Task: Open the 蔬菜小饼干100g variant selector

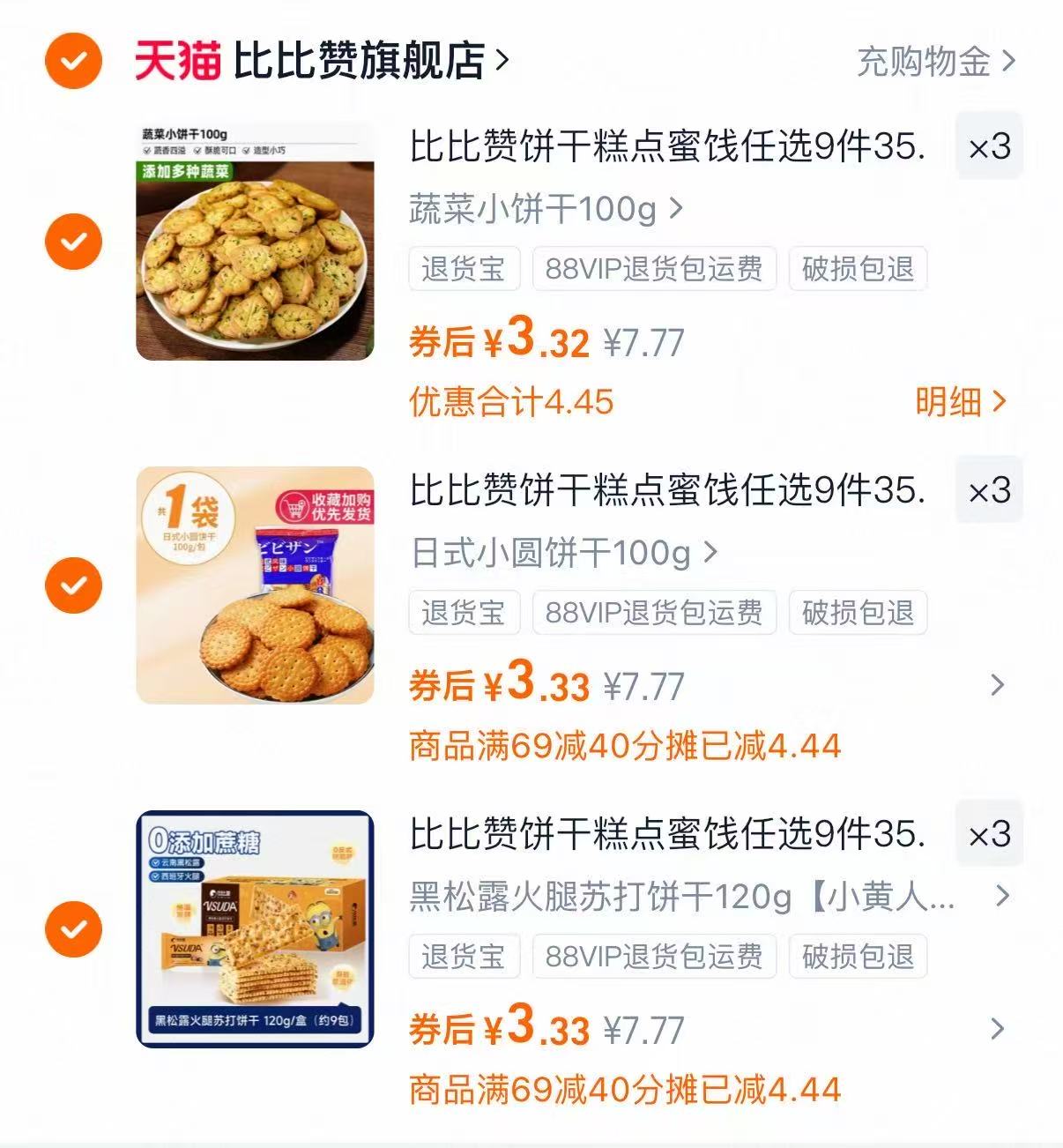Action: click(x=544, y=209)
